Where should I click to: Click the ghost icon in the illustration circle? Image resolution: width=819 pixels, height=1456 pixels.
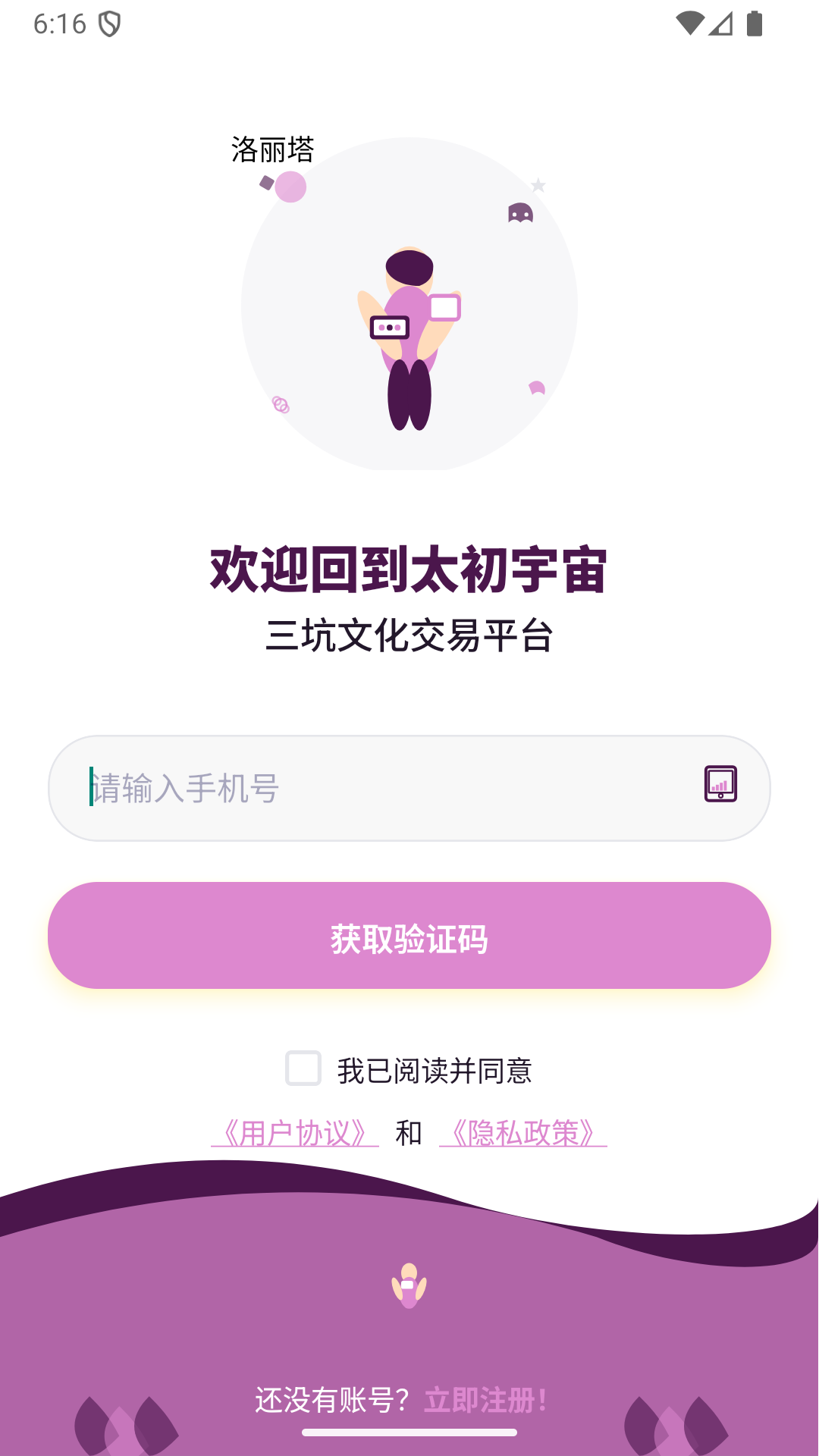tap(519, 215)
